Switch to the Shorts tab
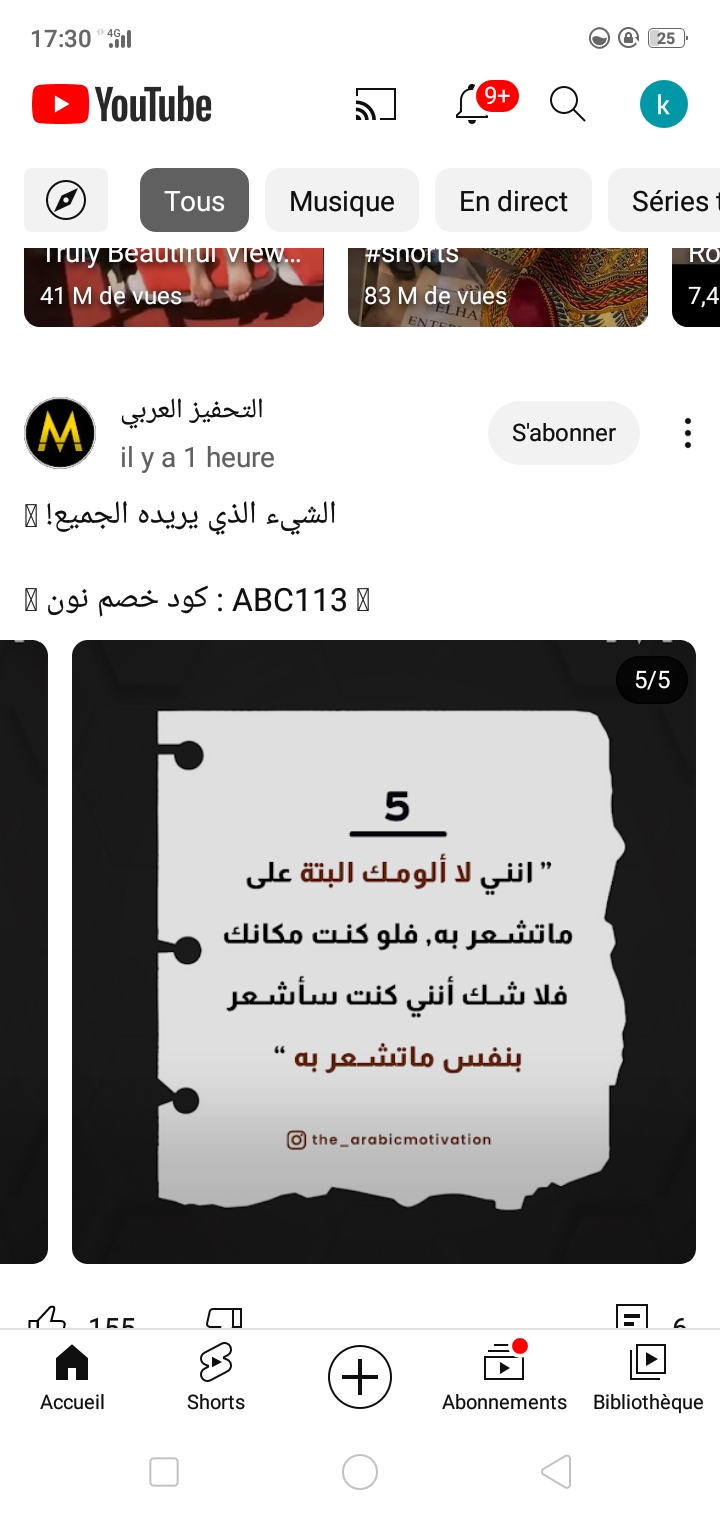The width and height of the screenshot is (720, 1520). (216, 1378)
